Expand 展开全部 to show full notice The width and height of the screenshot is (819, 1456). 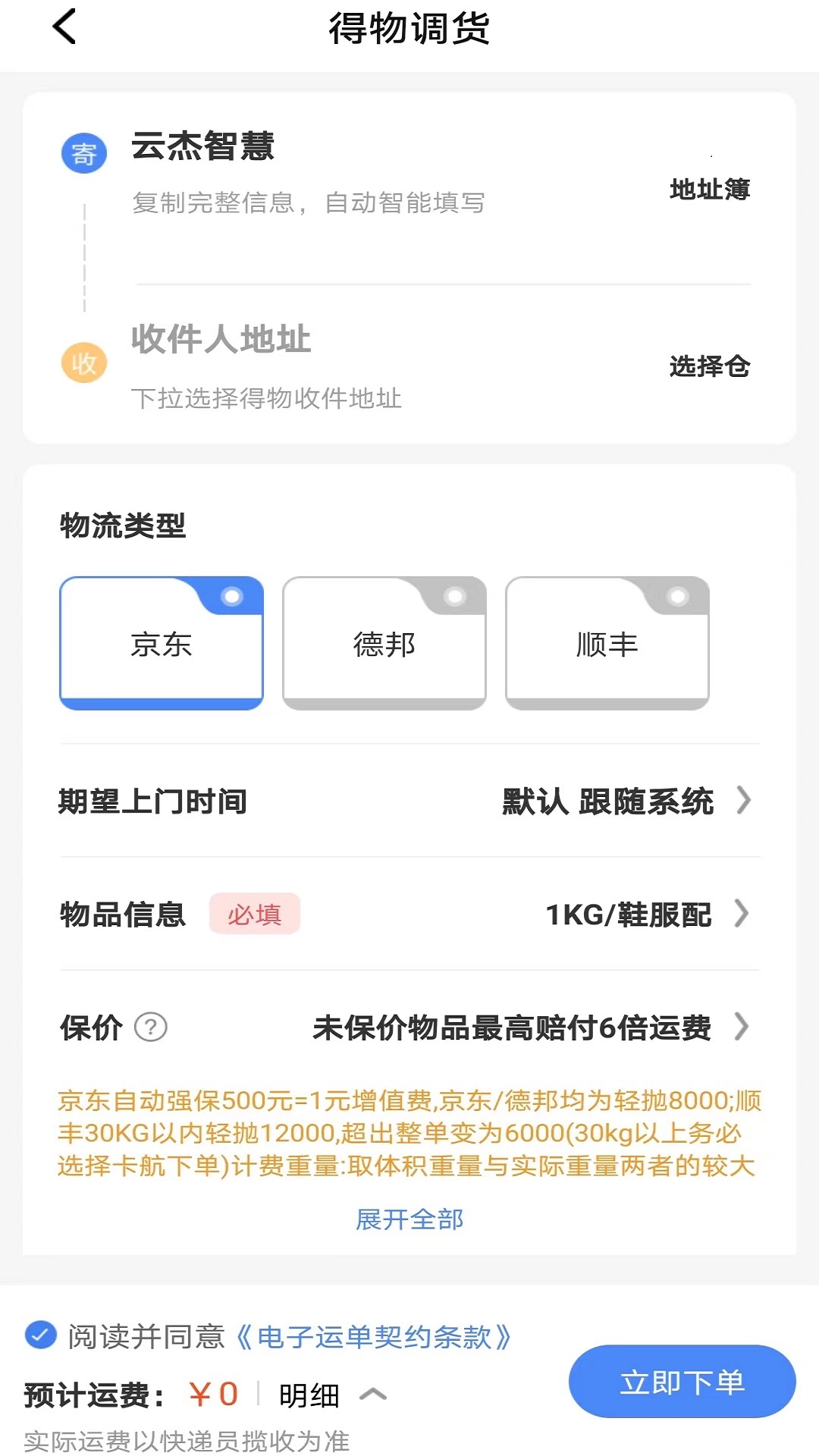coord(409,1219)
